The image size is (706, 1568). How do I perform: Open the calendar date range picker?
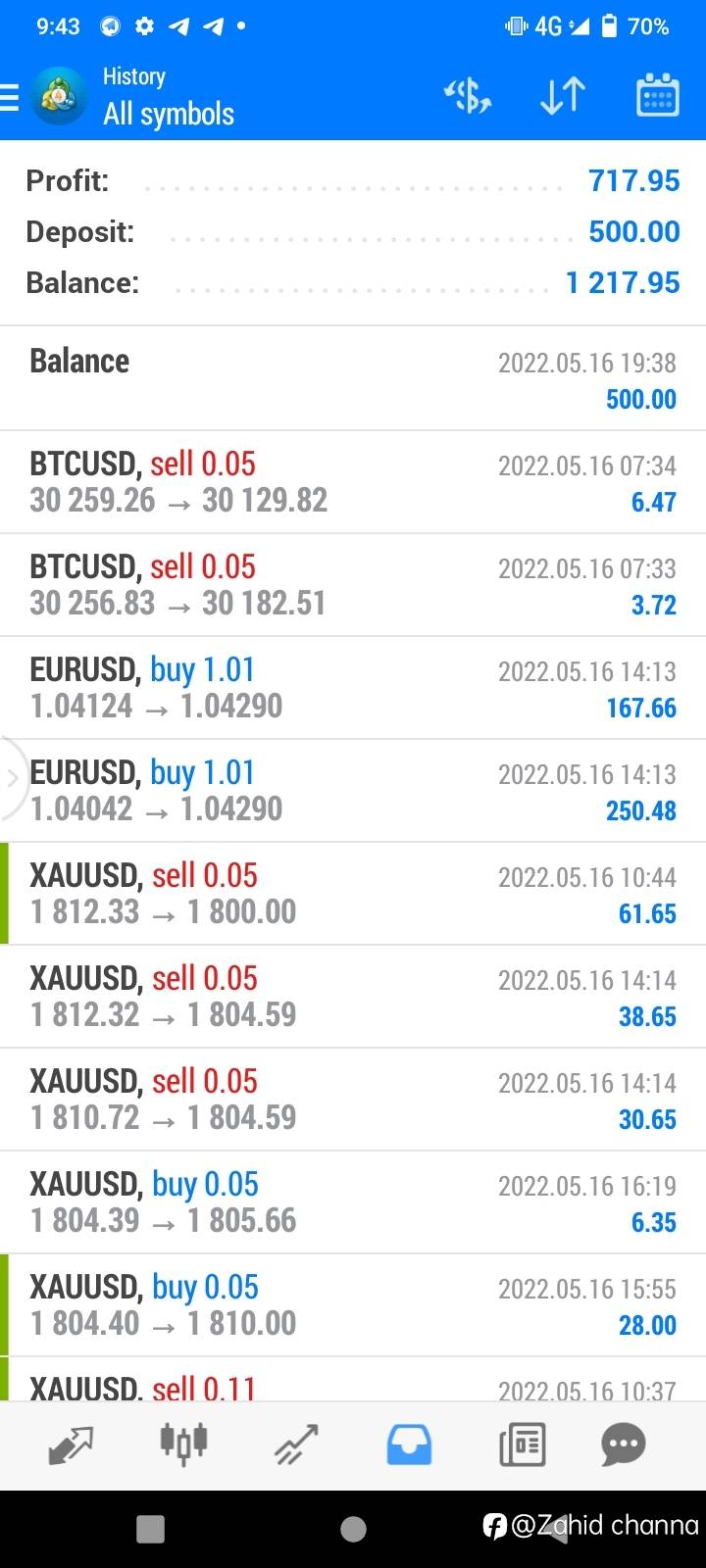(657, 96)
